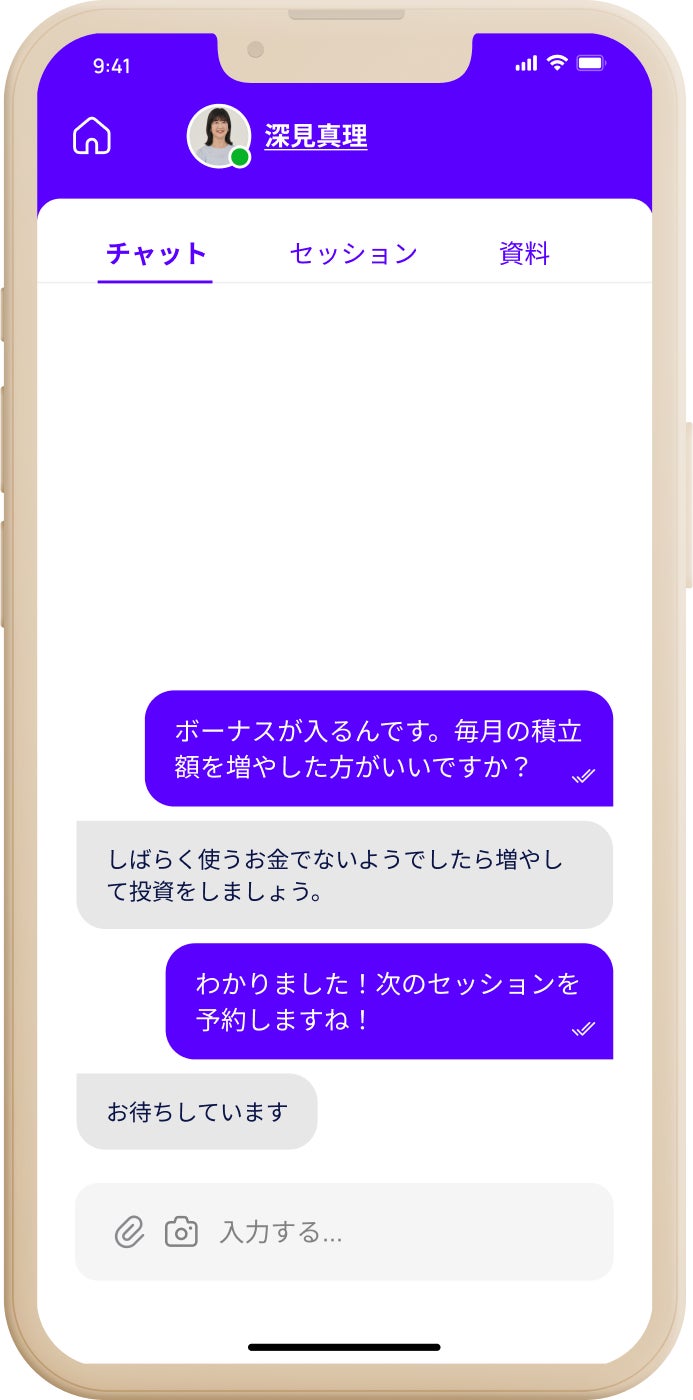Select the チャット tab
The width and height of the screenshot is (693, 1400).
[156, 254]
